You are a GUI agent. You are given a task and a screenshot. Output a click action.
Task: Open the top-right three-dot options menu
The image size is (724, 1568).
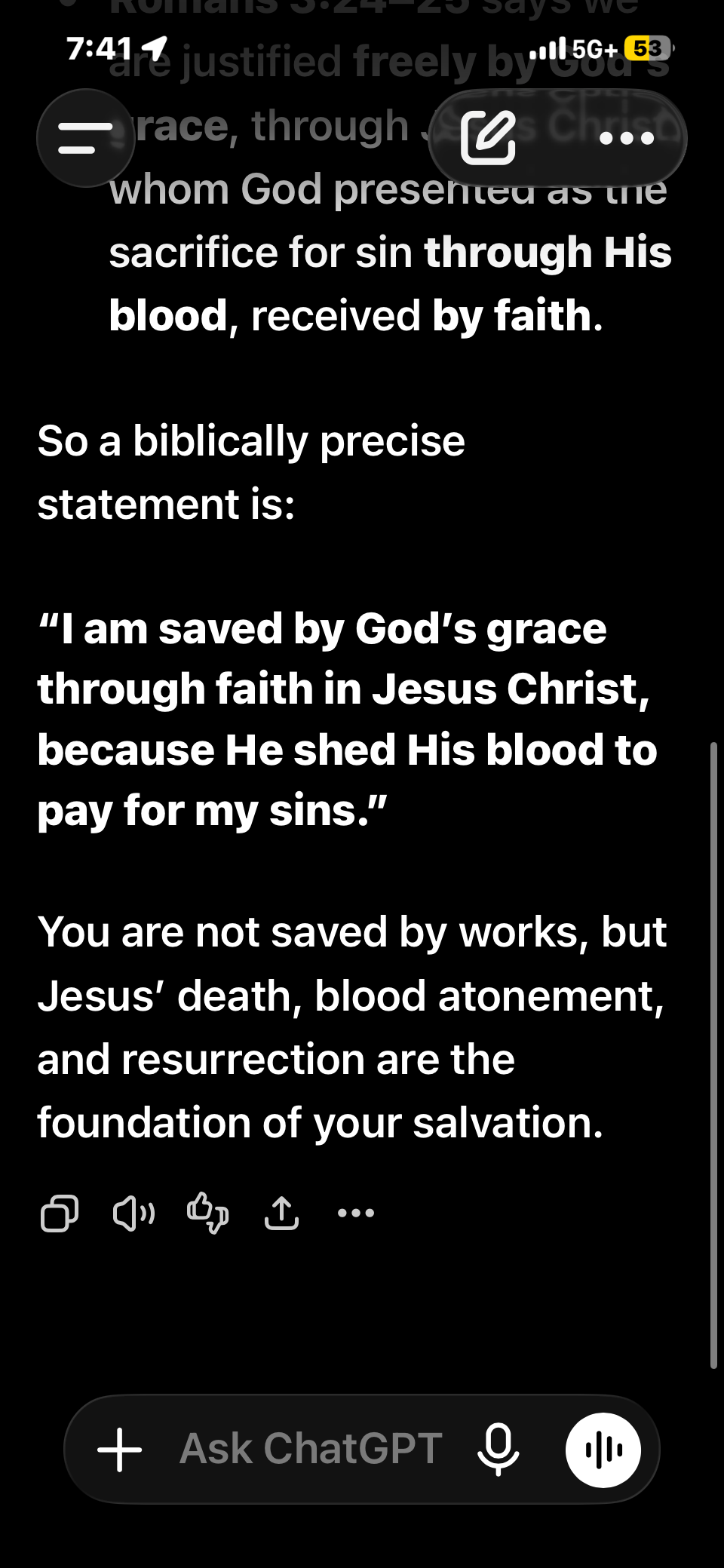[x=626, y=139]
